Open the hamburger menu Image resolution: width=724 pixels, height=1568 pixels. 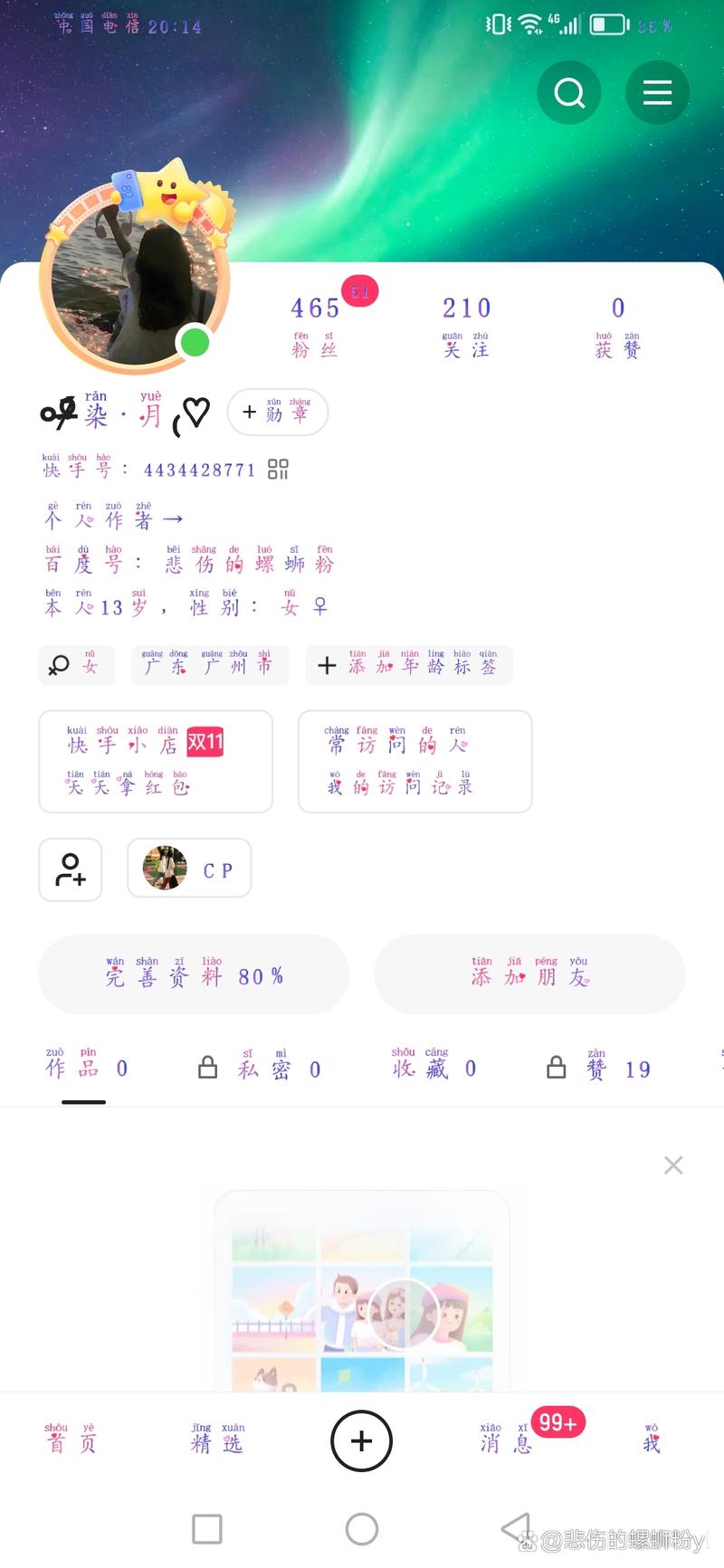657,92
